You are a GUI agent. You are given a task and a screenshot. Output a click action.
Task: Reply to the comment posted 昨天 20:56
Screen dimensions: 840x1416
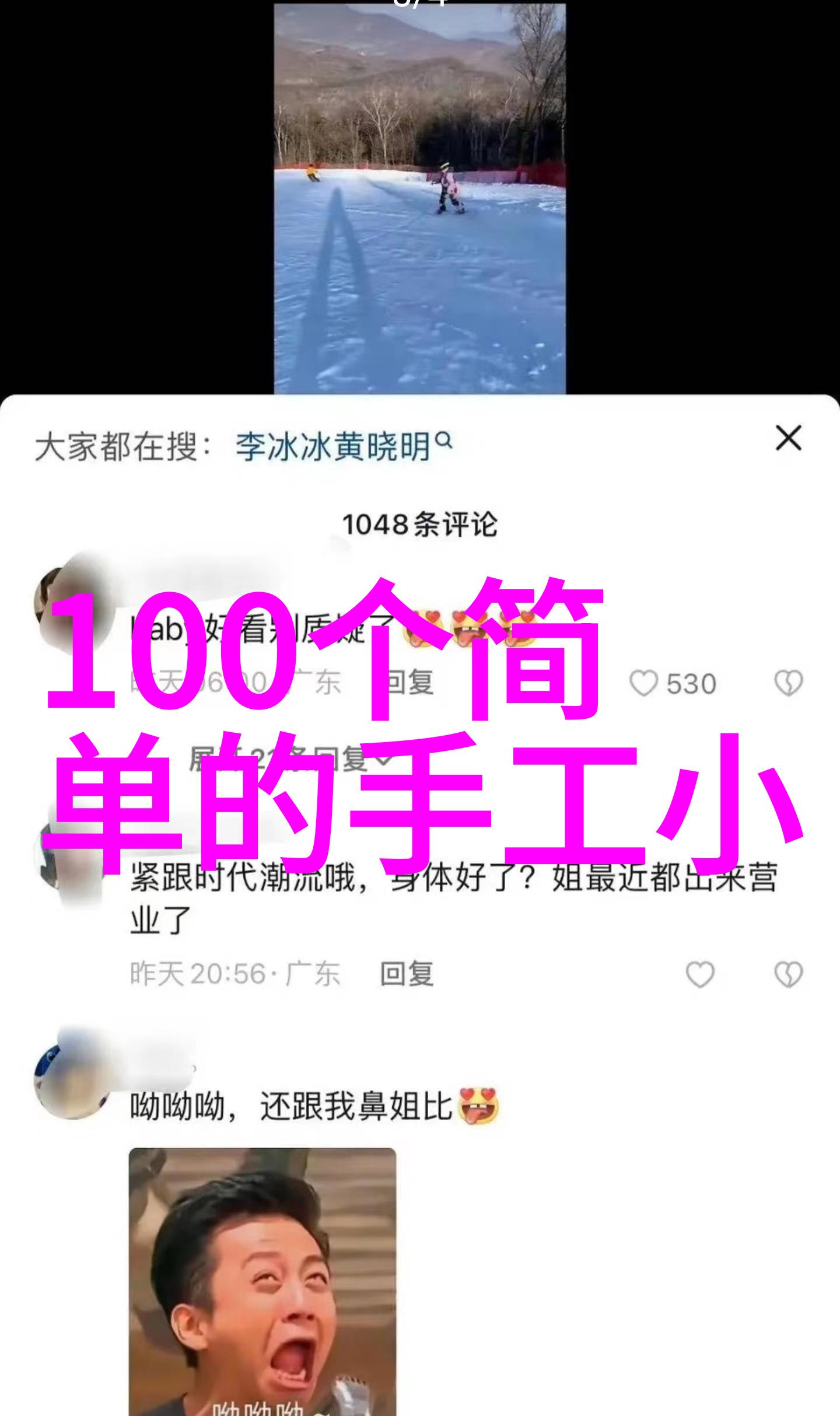407,974
